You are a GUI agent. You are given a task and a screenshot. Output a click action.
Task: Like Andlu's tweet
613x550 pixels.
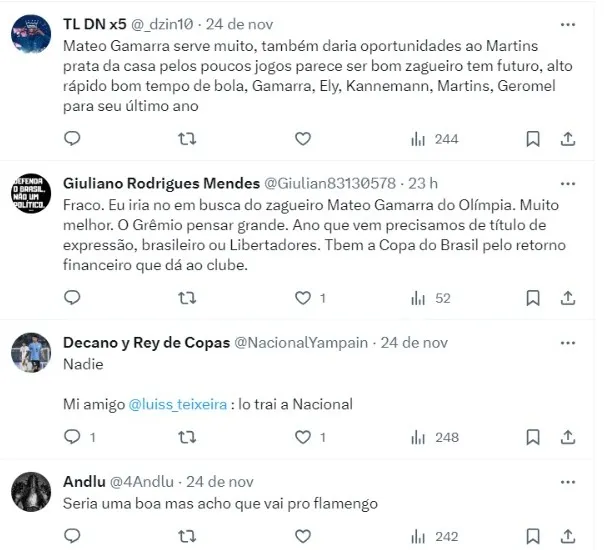[302, 537]
